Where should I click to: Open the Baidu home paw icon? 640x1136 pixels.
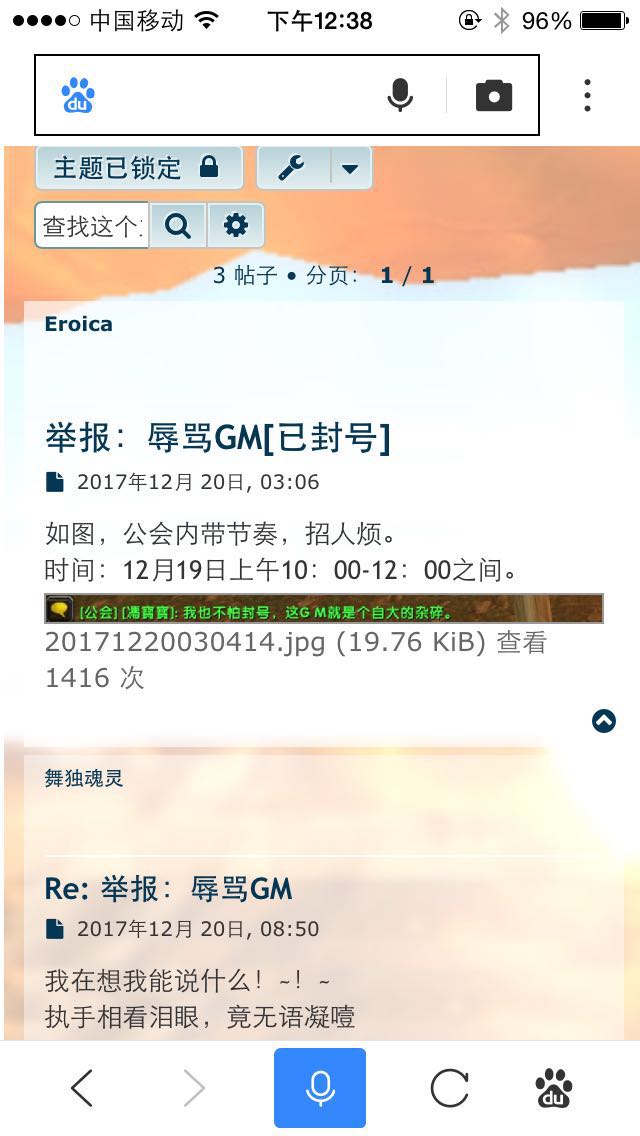554,1088
